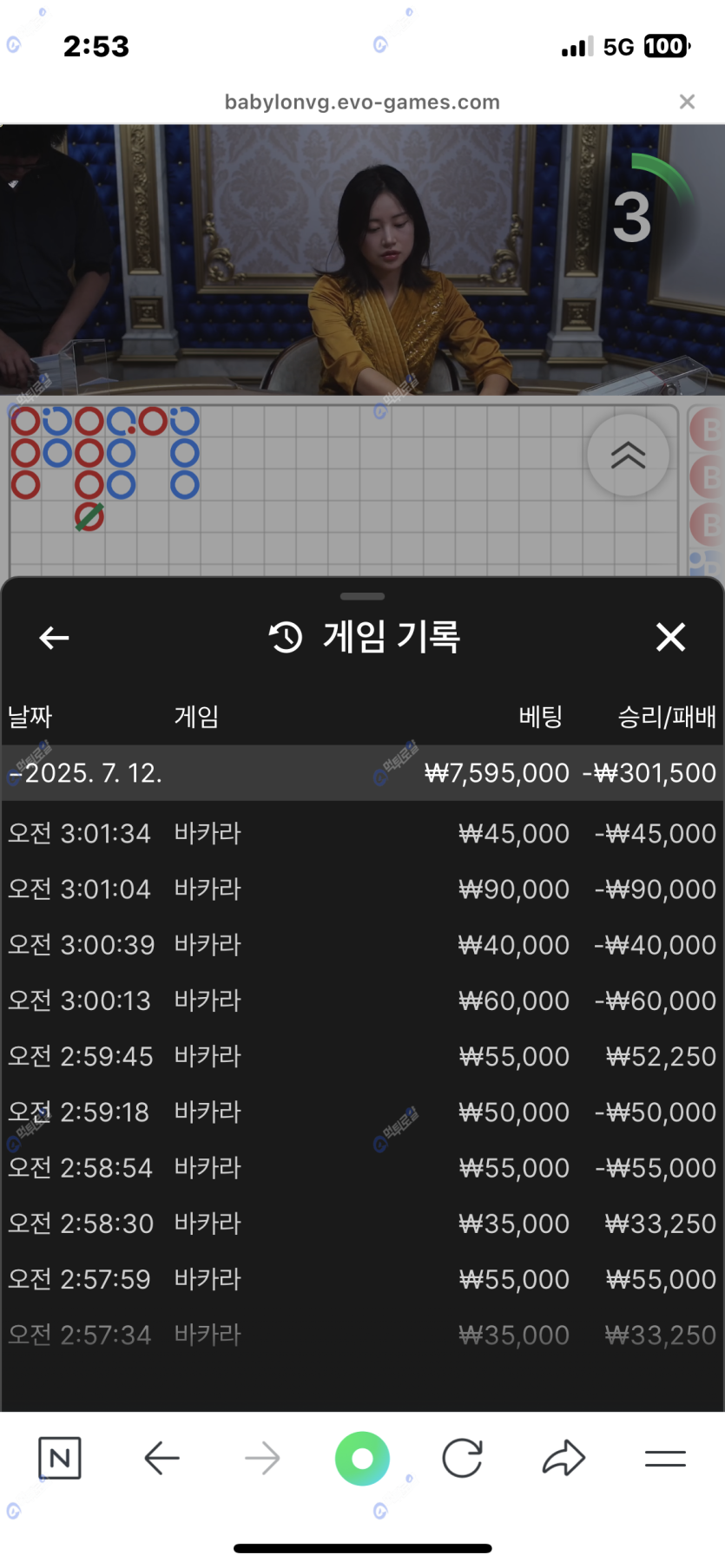The width and height of the screenshot is (725, 1568).
Task: Open the 오전 3:01:04 바카라 record
Action: tap(362, 889)
